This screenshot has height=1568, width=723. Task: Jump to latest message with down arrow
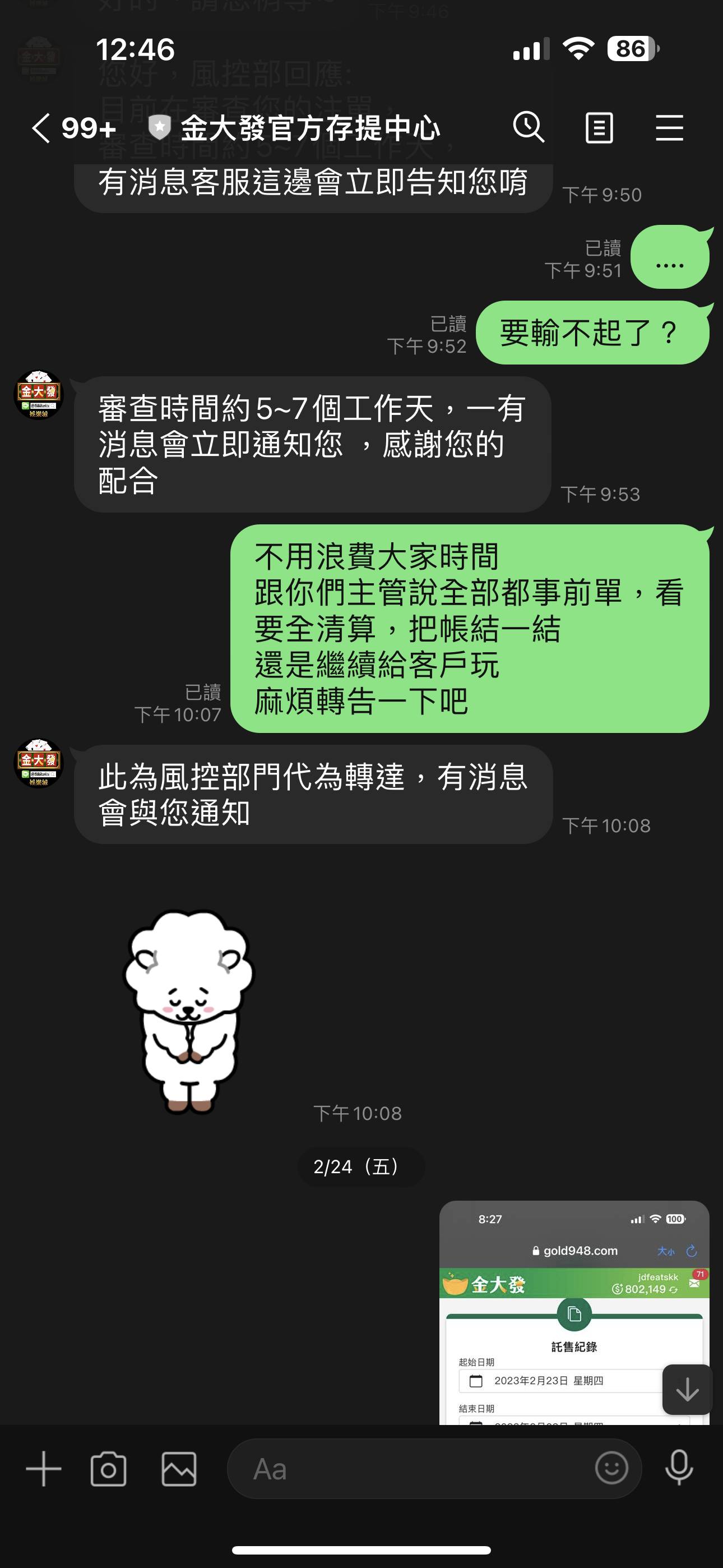[x=687, y=1390]
